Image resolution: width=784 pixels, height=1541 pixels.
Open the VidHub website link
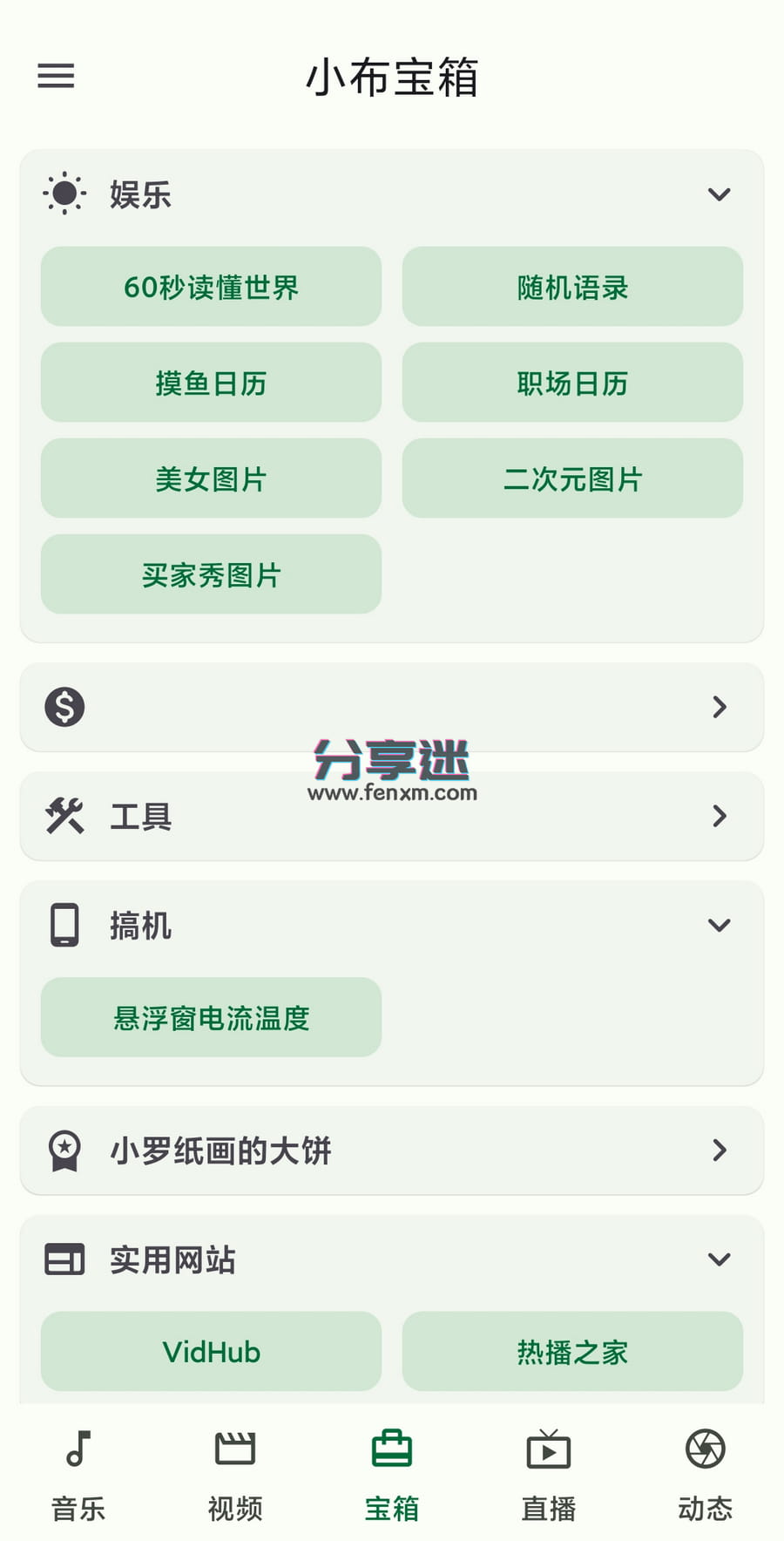click(x=210, y=1352)
